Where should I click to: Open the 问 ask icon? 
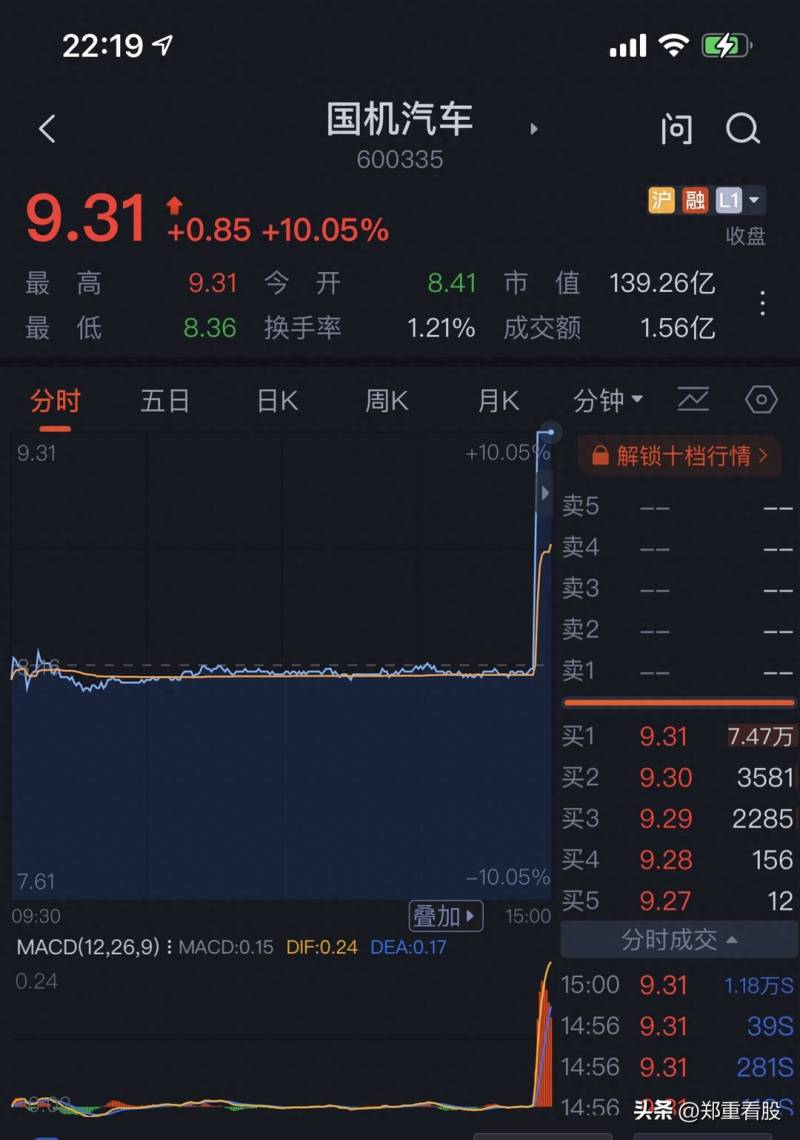click(x=677, y=129)
